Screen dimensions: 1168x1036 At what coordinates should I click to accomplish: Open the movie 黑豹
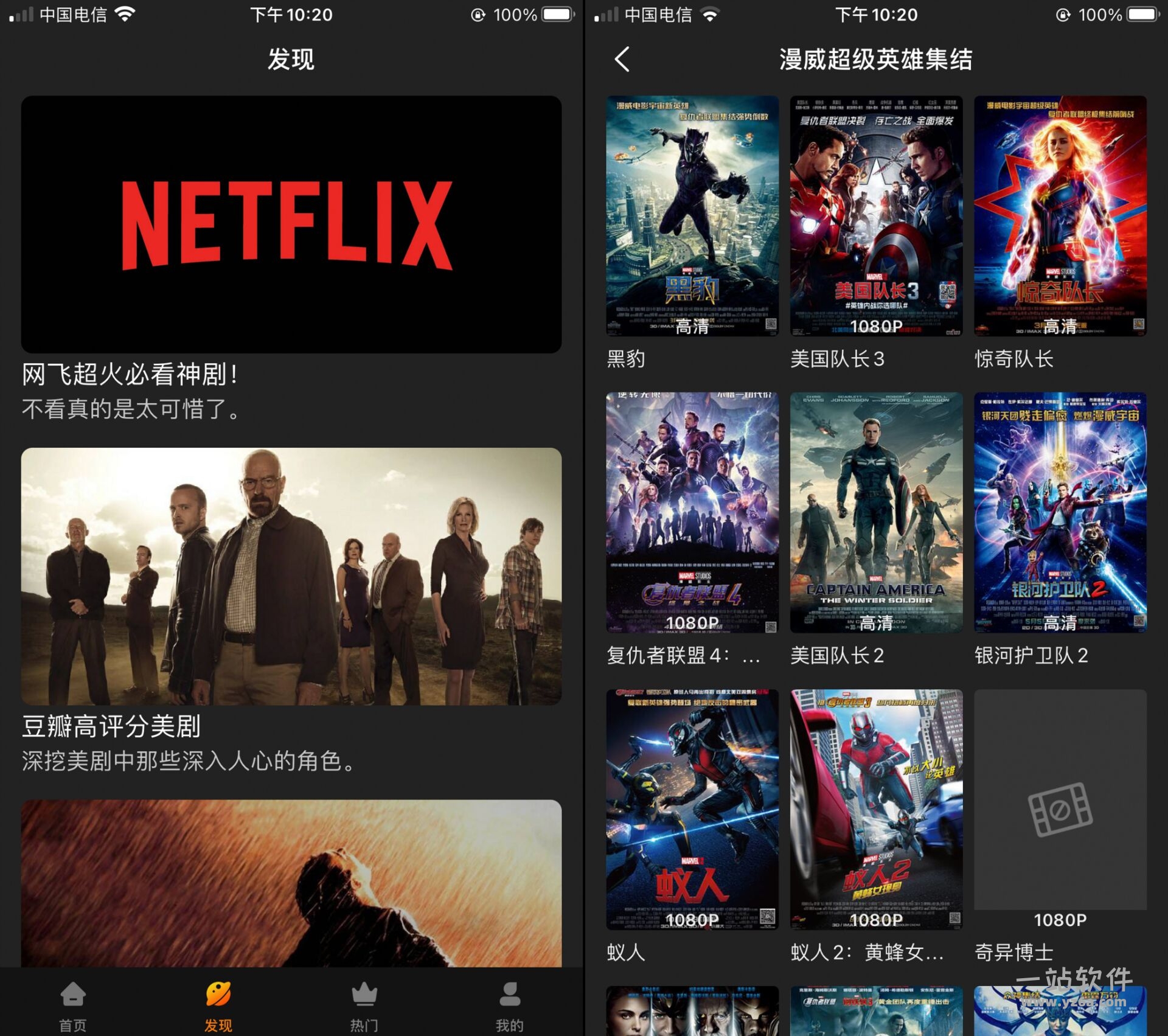point(692,216)
